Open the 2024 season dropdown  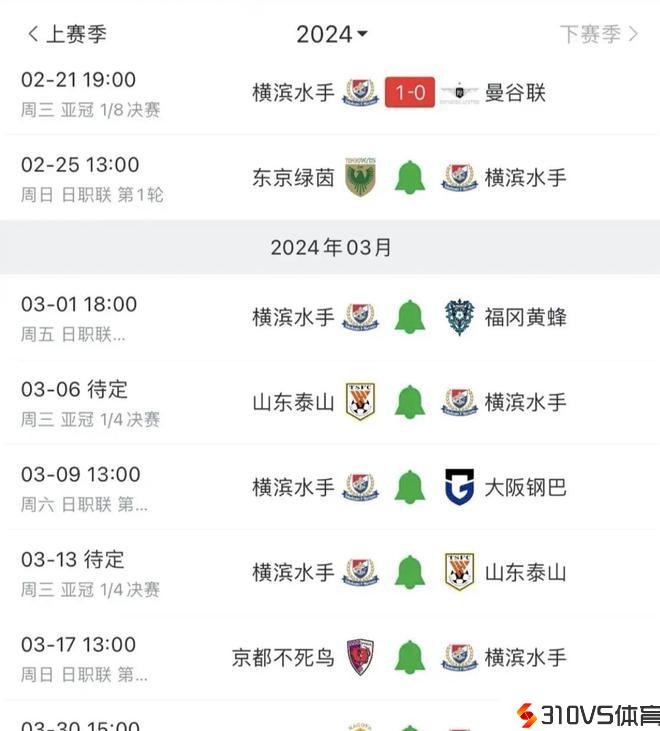[331, 34]
